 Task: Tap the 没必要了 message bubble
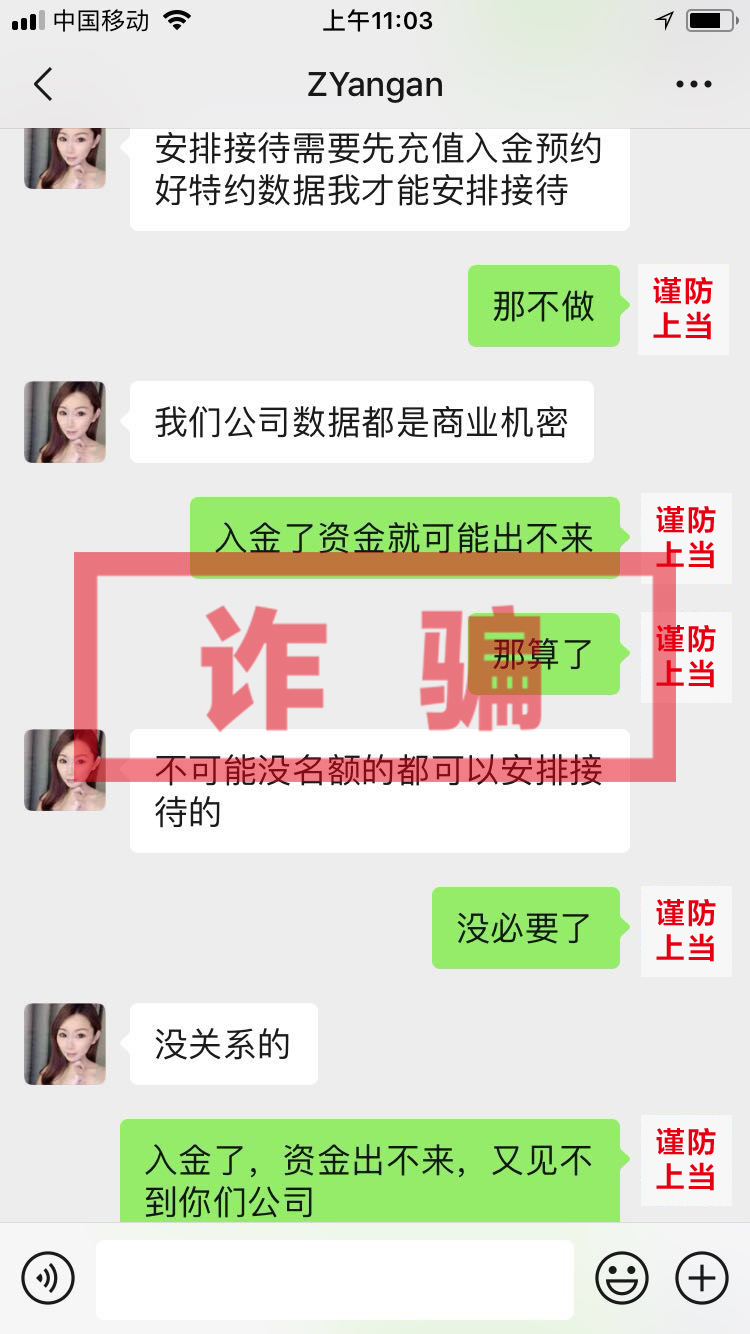click(x=525, y=928)
